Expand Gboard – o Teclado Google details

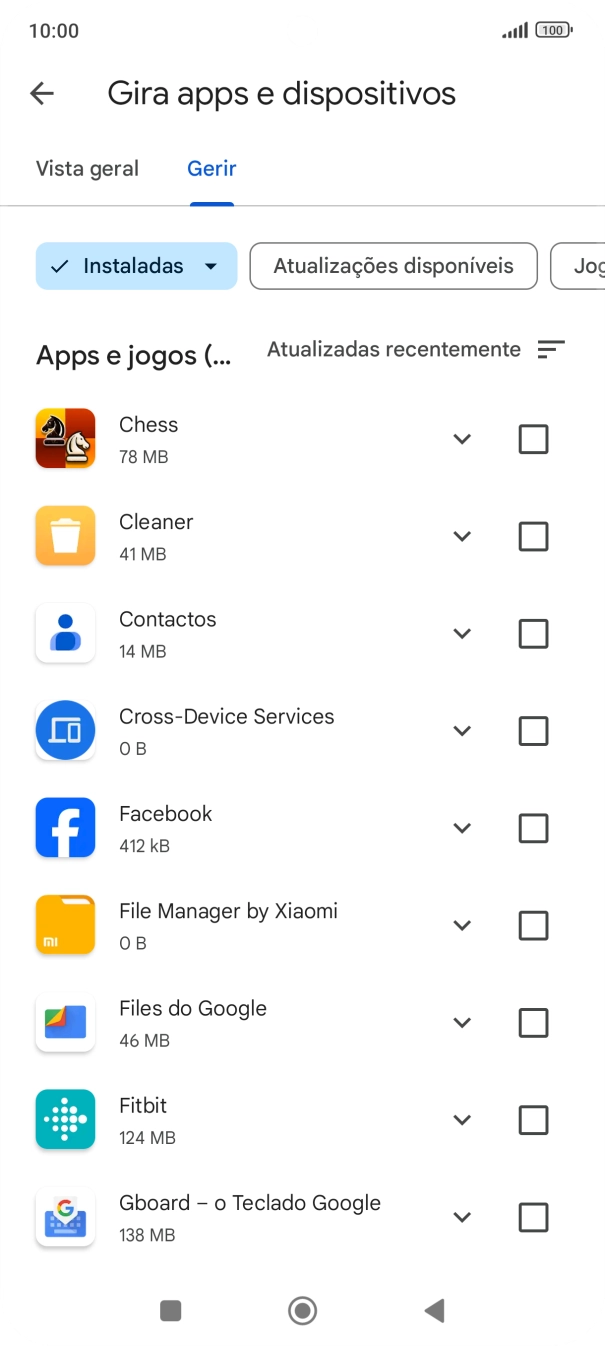(x=462, y=1217)
